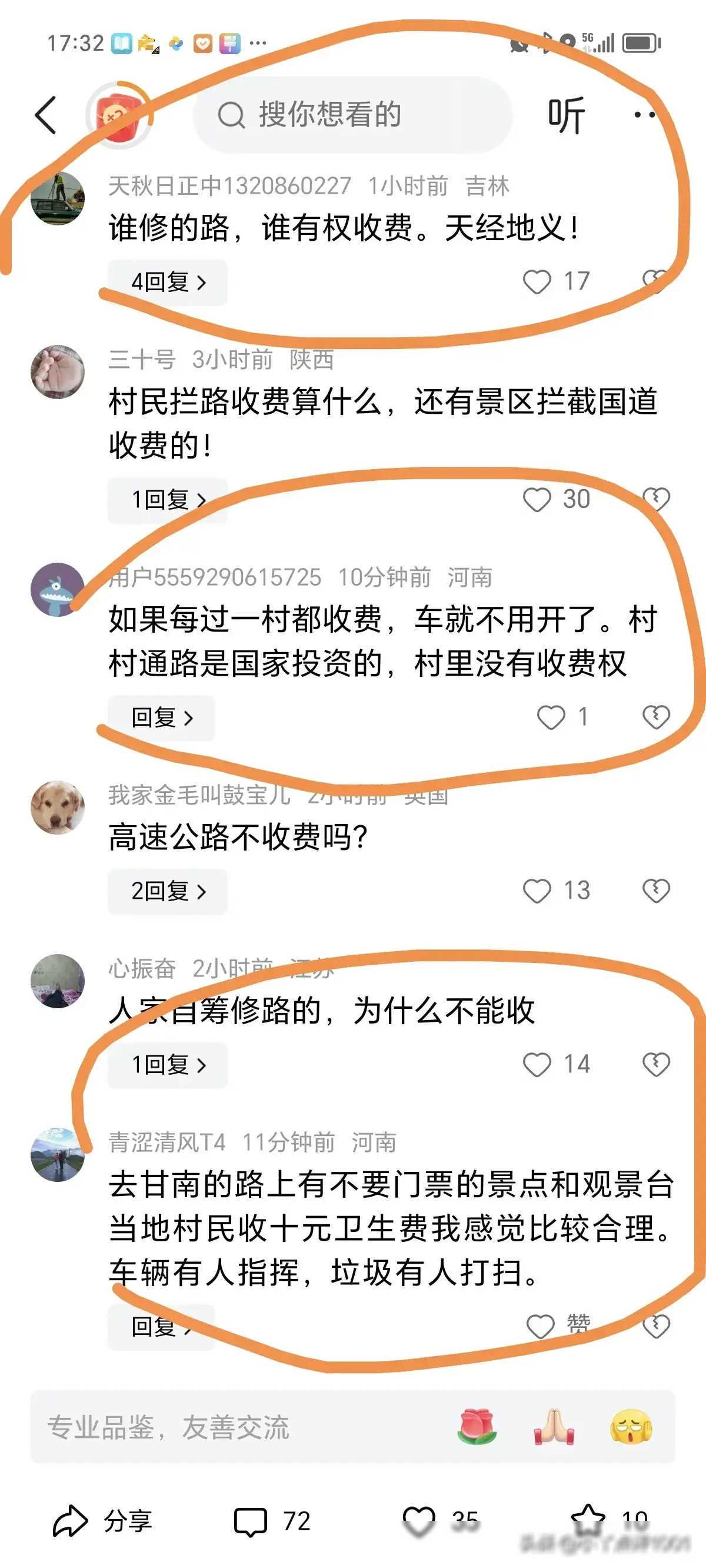The image size is (706, 1568).
Task: Open the top-right overflow menu
Action: [x=647, y=115]
